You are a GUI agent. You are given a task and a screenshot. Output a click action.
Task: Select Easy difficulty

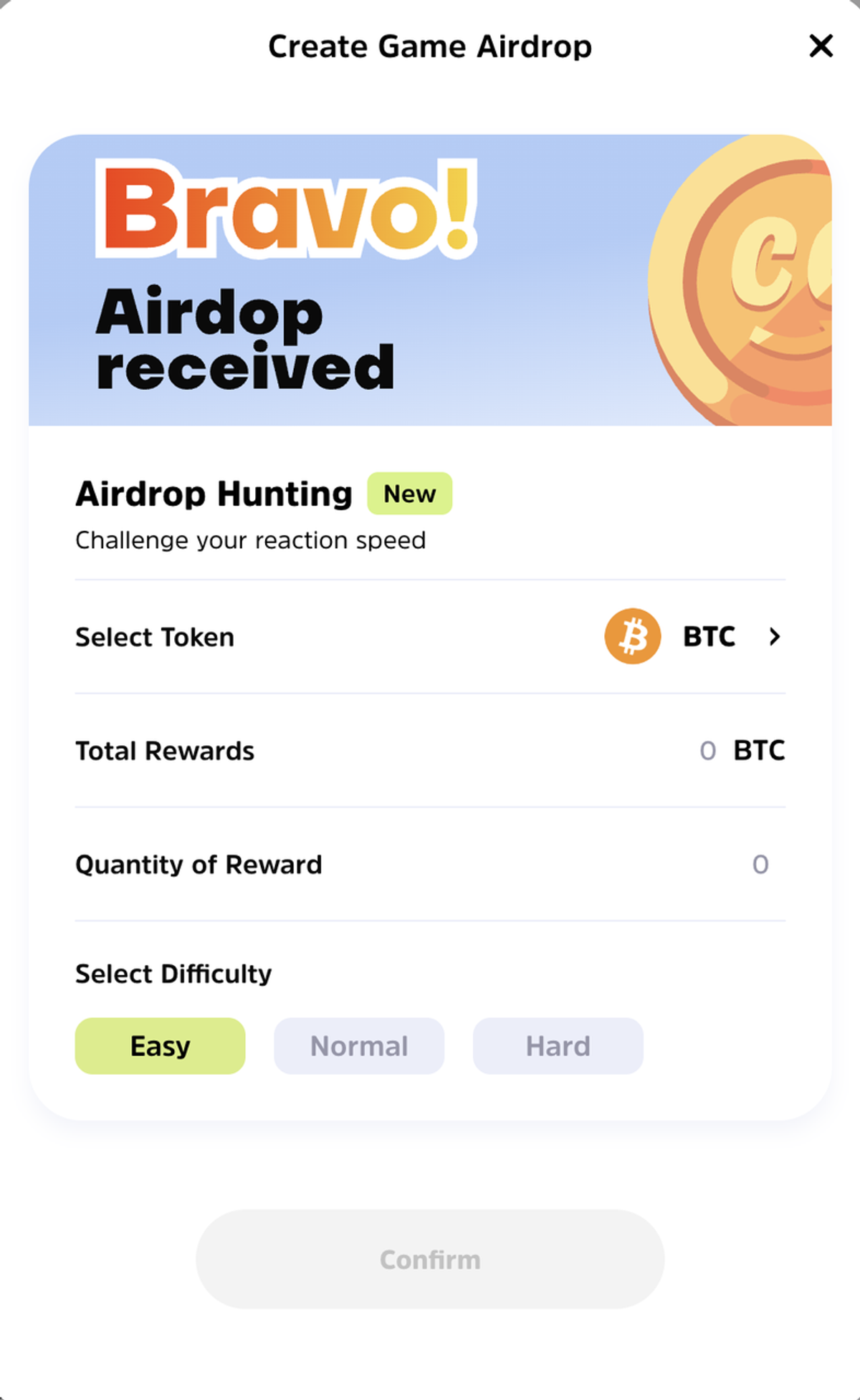coord(160,1046)
